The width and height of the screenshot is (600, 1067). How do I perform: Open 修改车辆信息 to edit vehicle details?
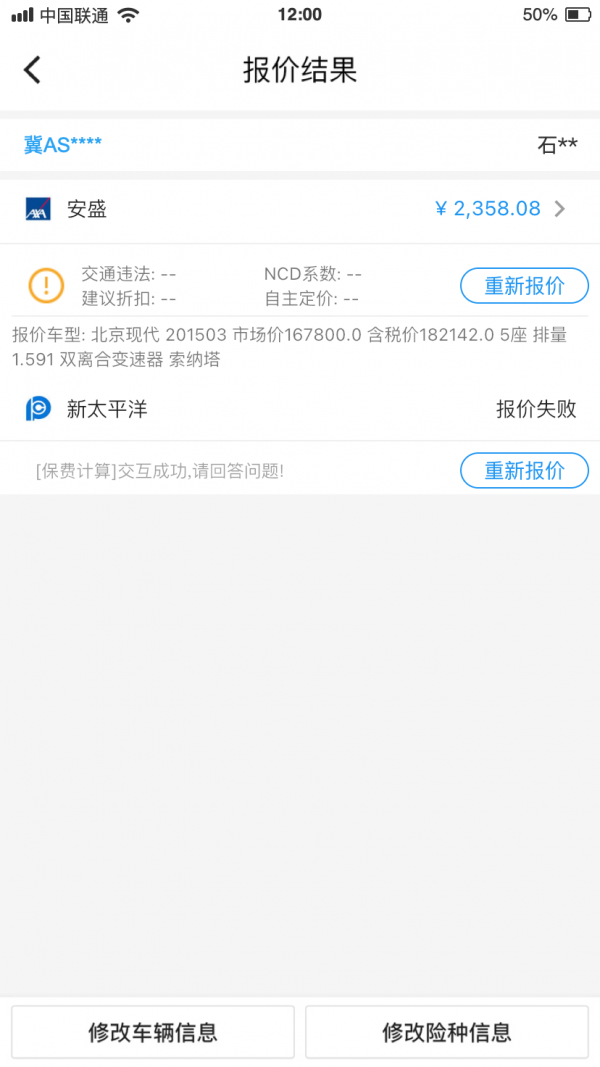153,1032
